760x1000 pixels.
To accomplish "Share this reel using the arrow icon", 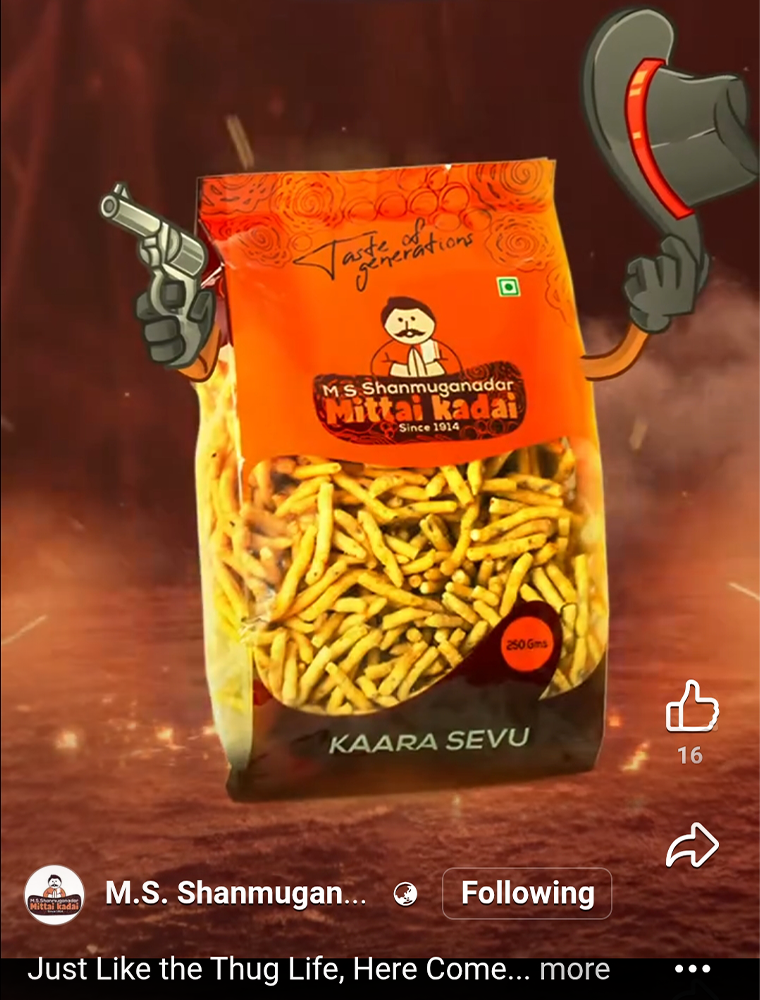I will click(692, 846).
